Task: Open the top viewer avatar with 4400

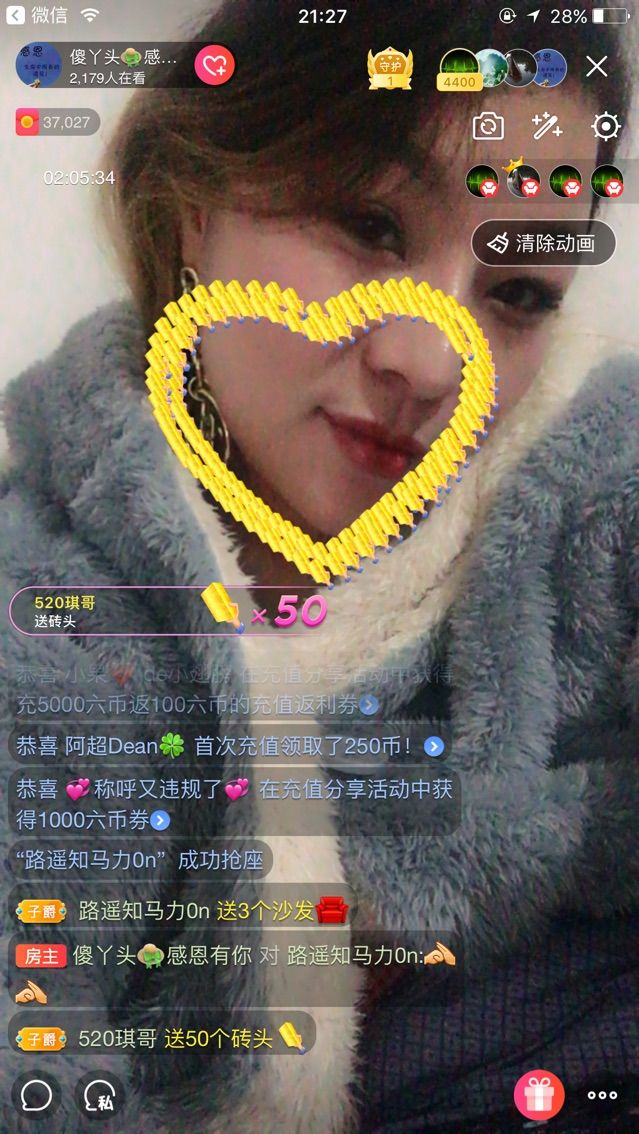Action: coord(459,67)
